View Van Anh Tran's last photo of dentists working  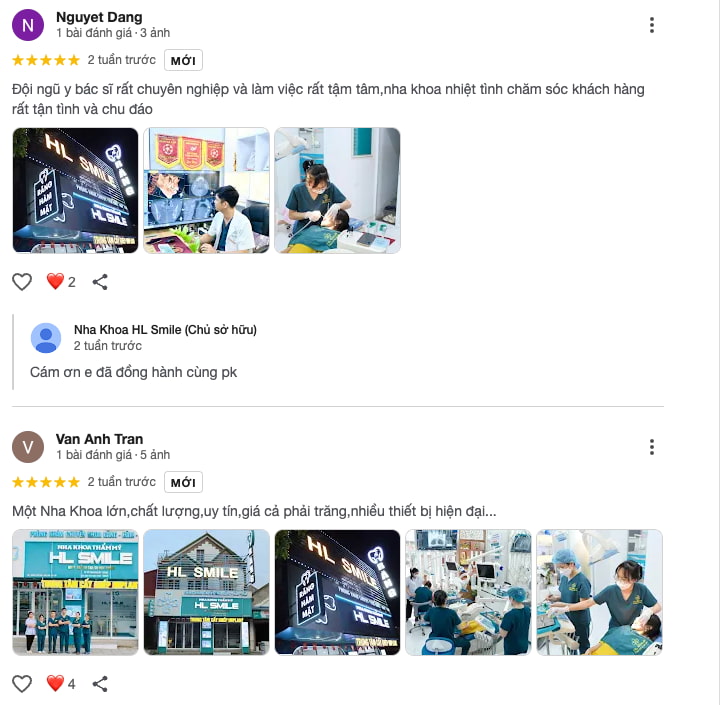pyautogui.click(x=599, y=592)
